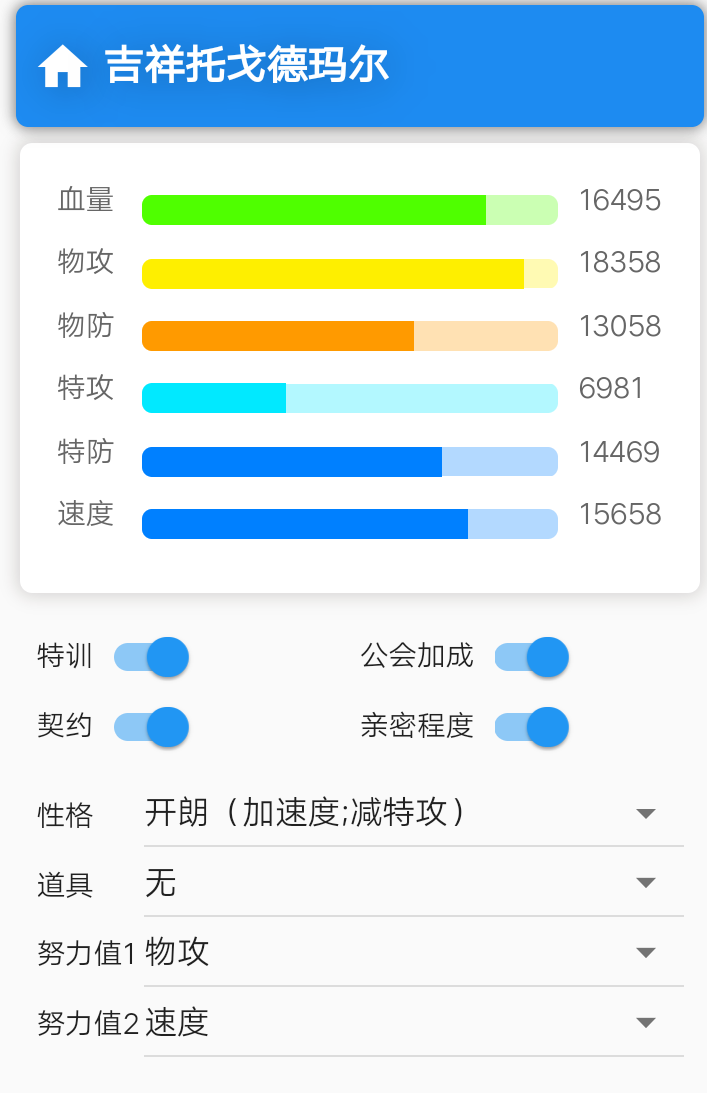
Task: Open the 性格 dropdown
Action: [x=413, y=814]
